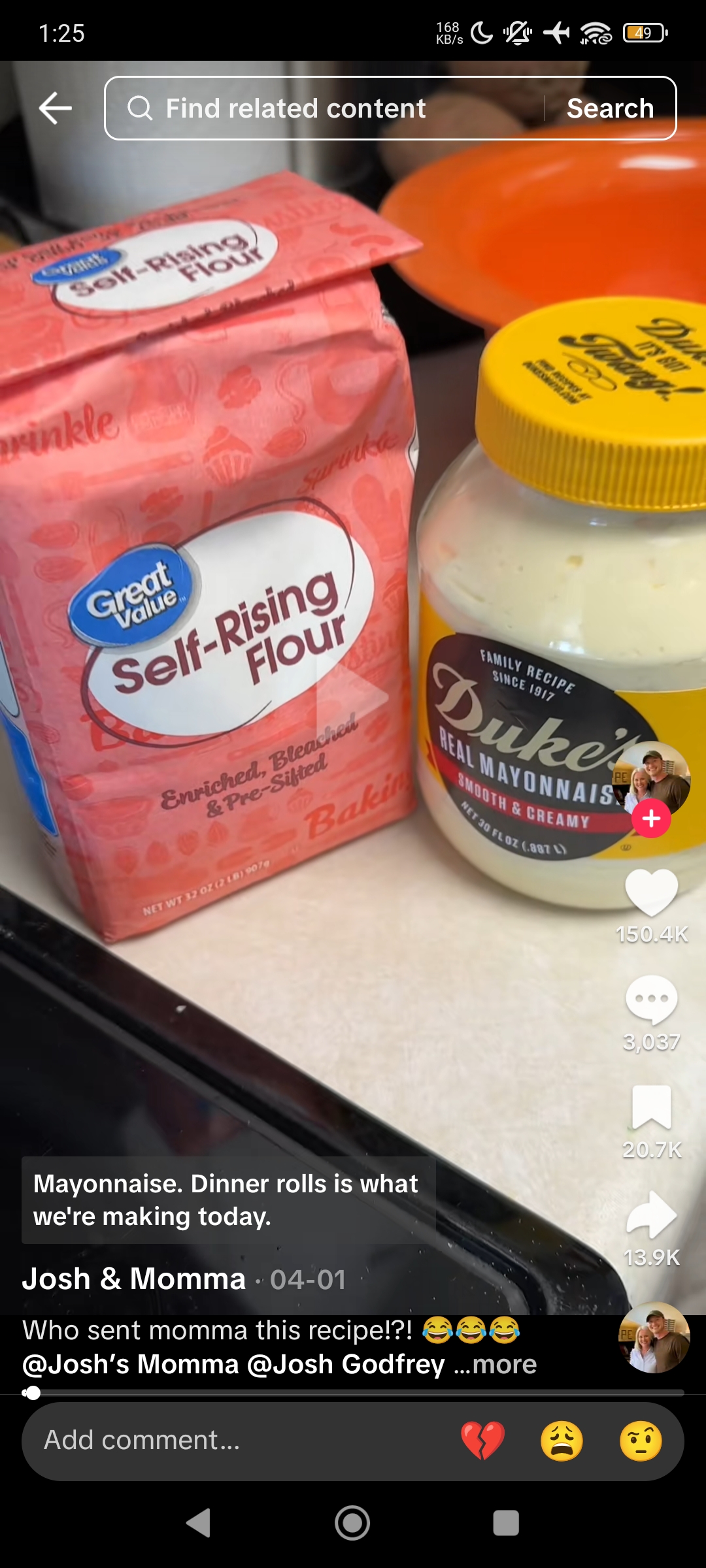Follow Josh & Momma with the plus button

pos(651,818)
